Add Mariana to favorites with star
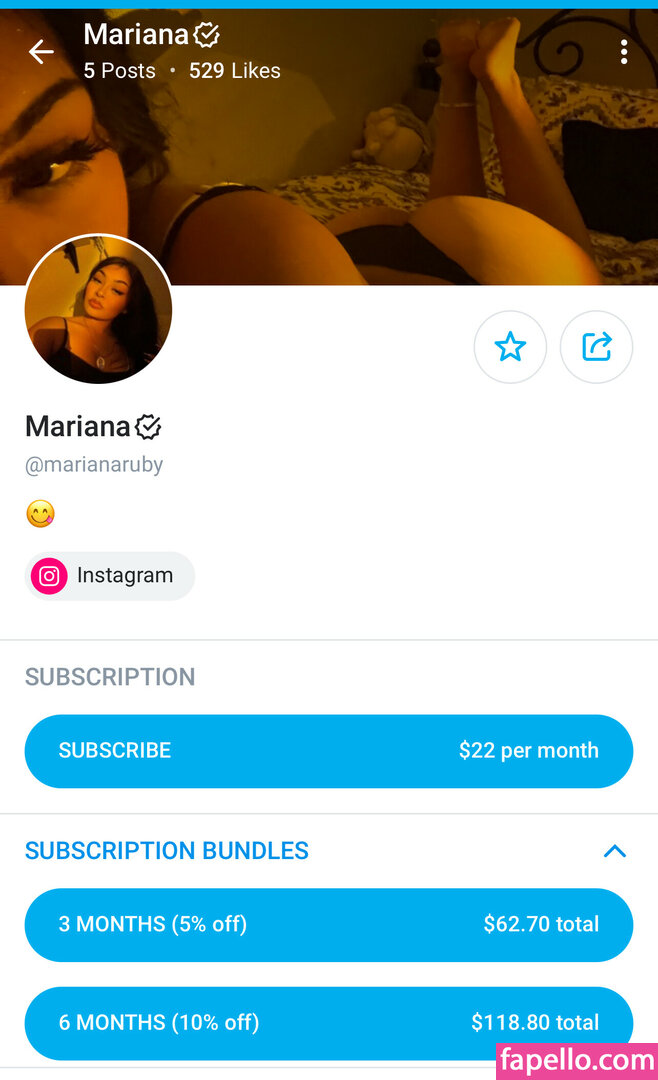 (510, 347)
